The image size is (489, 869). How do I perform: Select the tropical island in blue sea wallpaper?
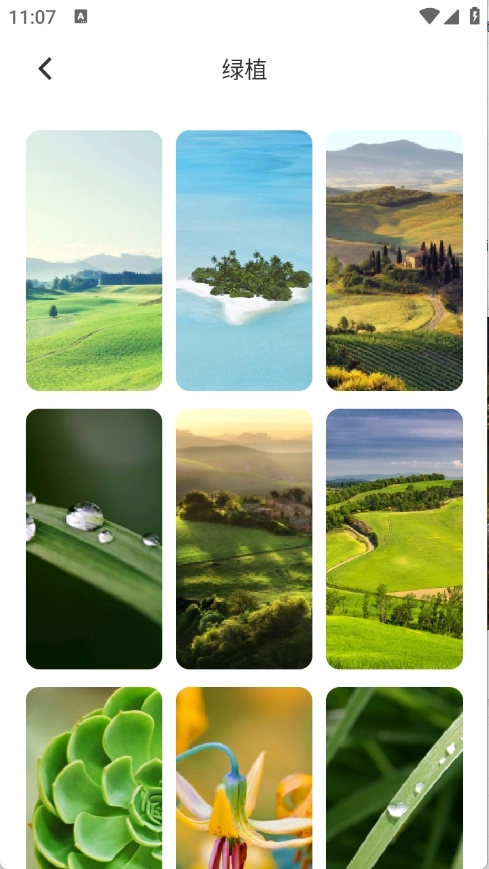coord(244,260)
